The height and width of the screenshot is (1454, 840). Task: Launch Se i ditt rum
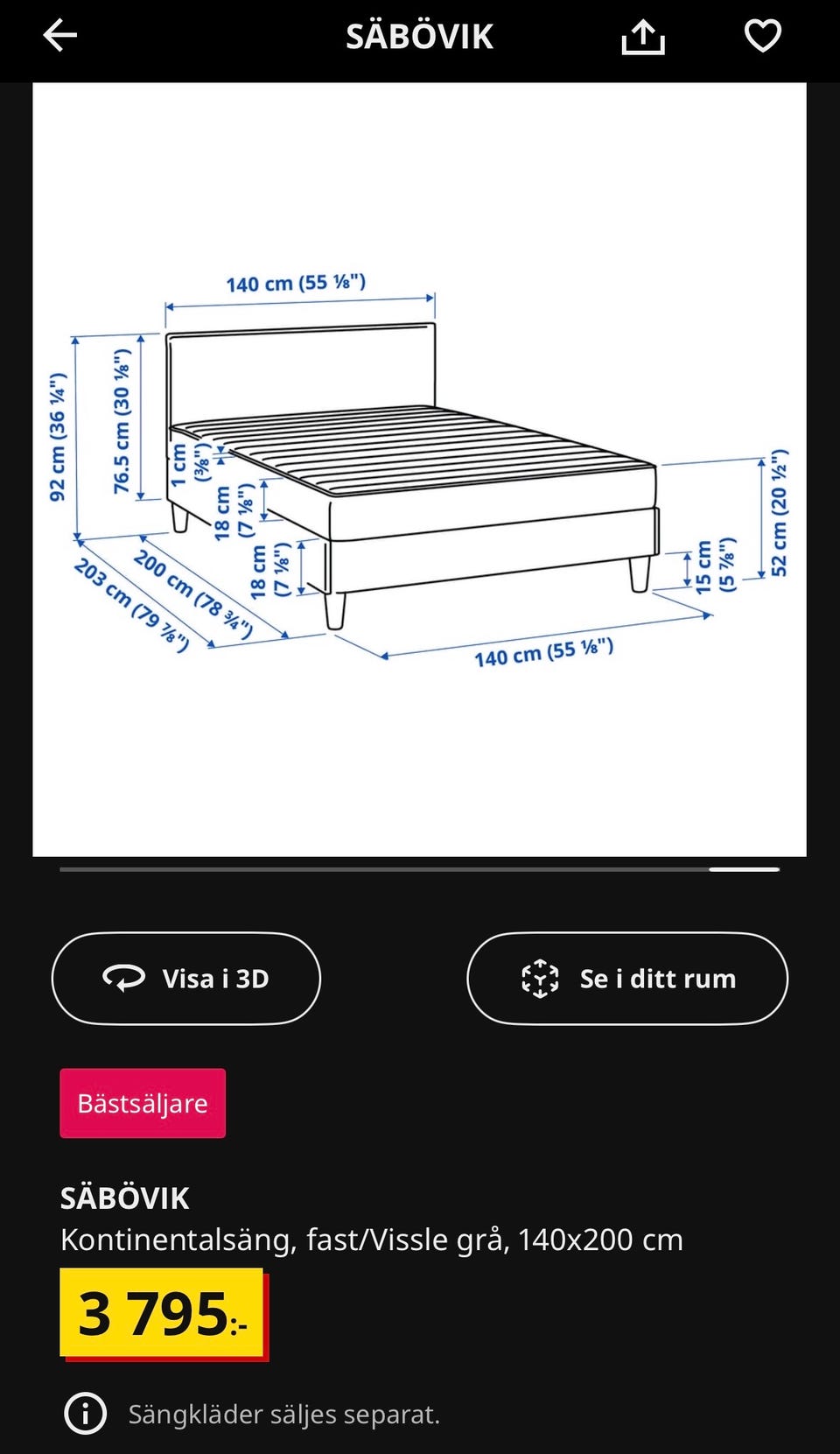[626, 978]
